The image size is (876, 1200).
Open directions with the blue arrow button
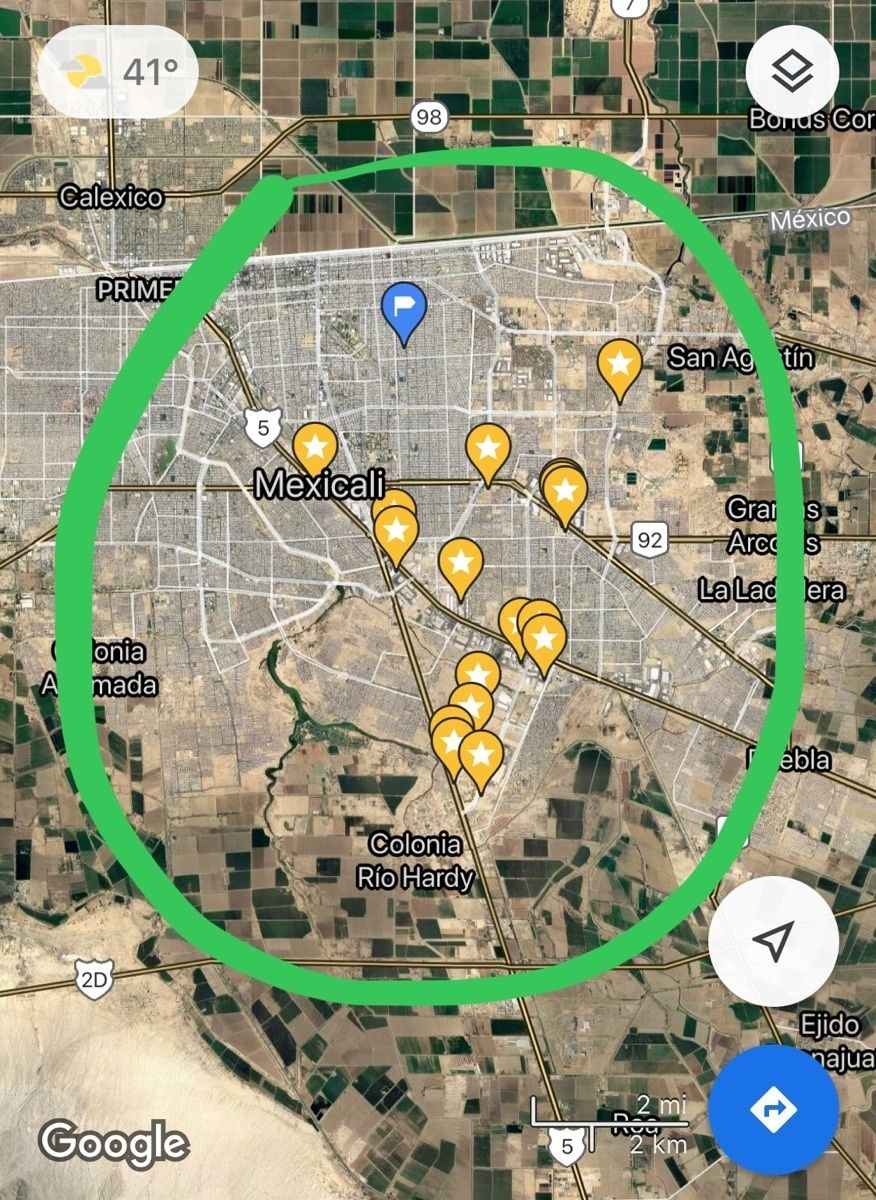(773, 1110)
